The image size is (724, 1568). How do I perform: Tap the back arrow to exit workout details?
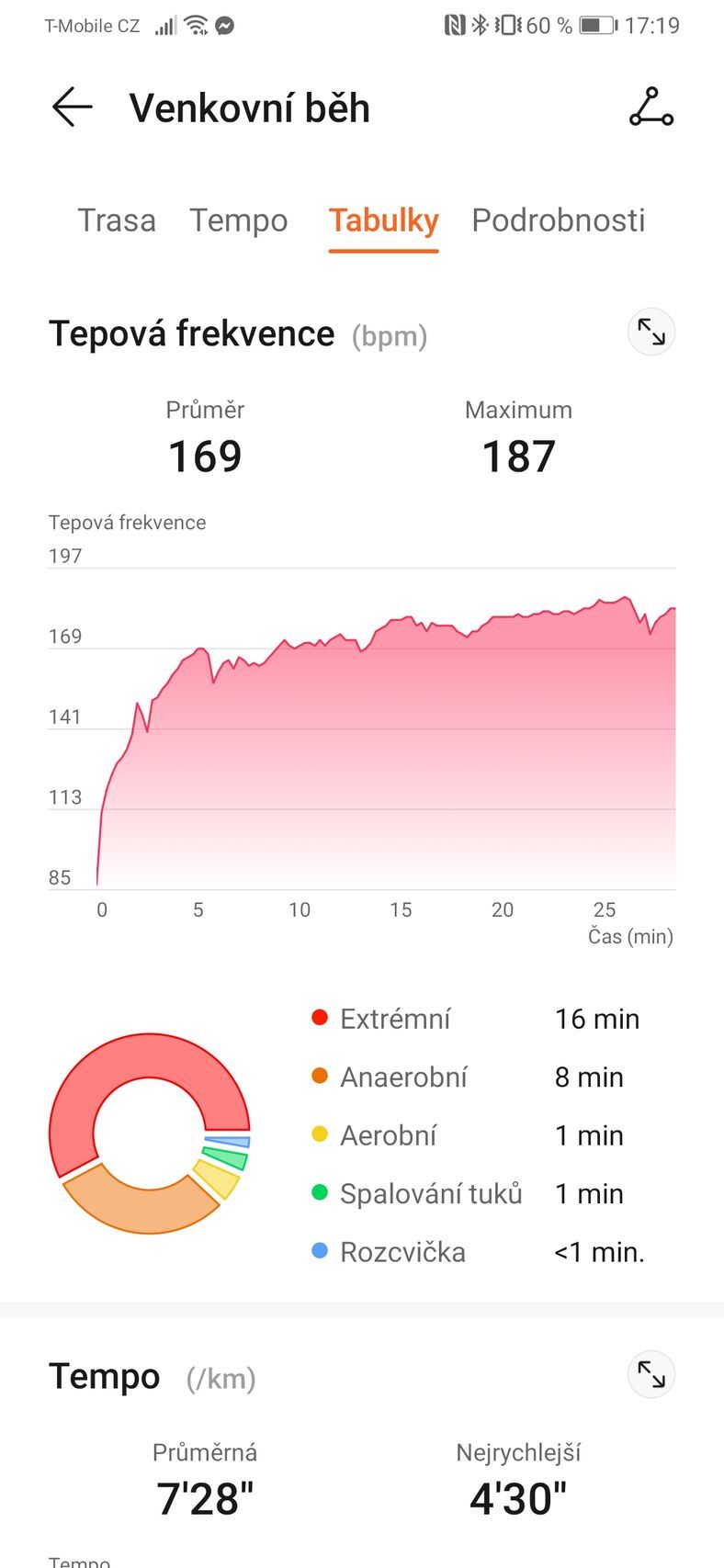(x=71, y=107)
